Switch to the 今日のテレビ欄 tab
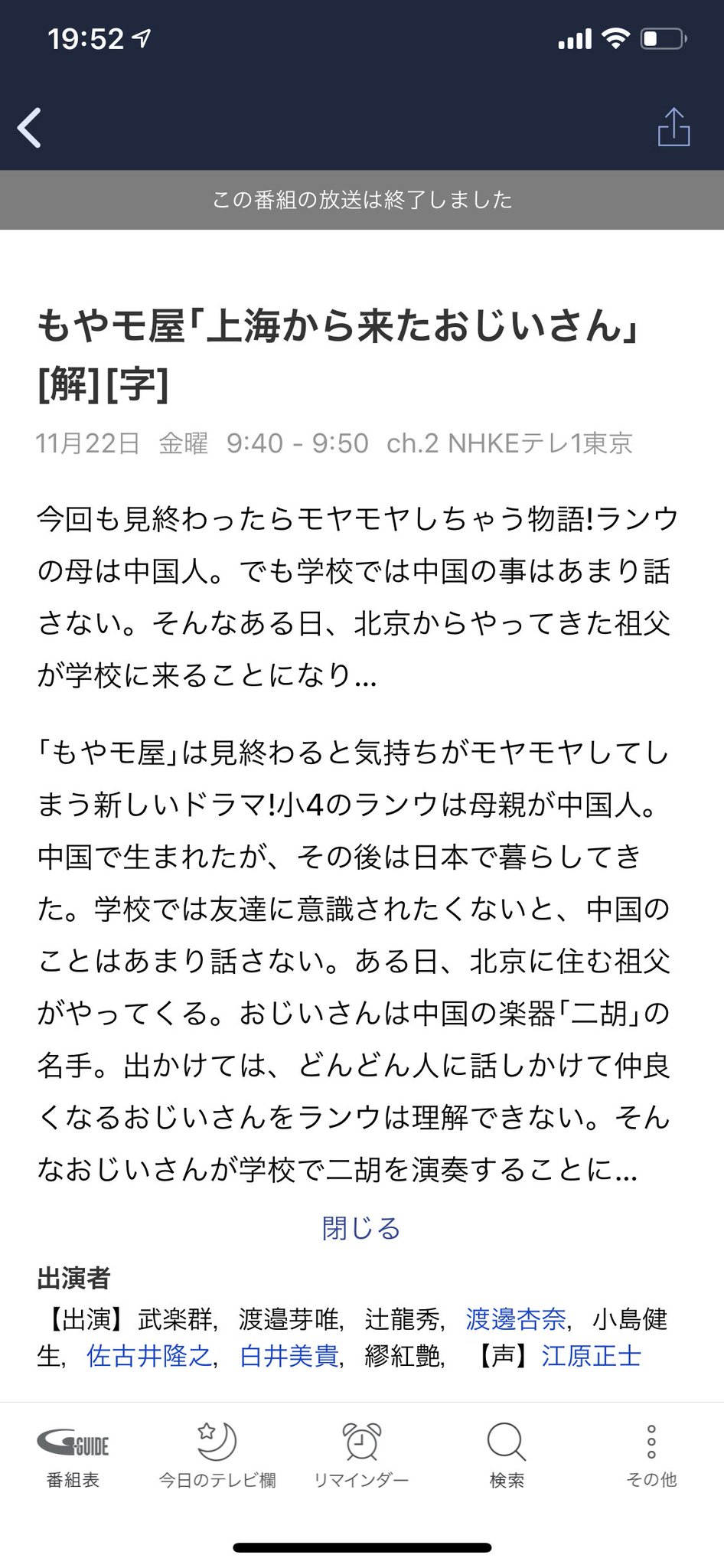Screen dimensions: 724x1568 pos(217,1455)
